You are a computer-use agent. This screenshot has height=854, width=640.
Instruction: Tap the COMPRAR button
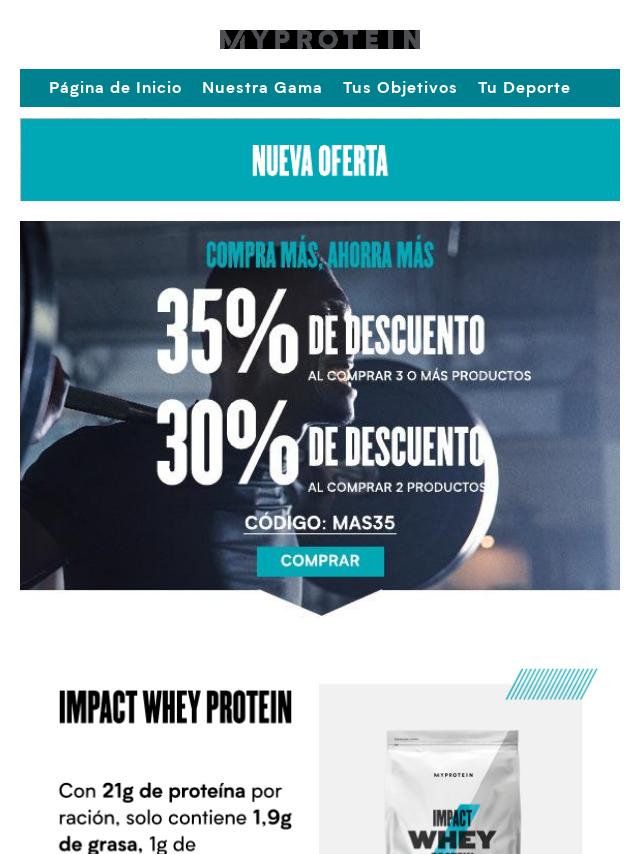coord(320,561)
